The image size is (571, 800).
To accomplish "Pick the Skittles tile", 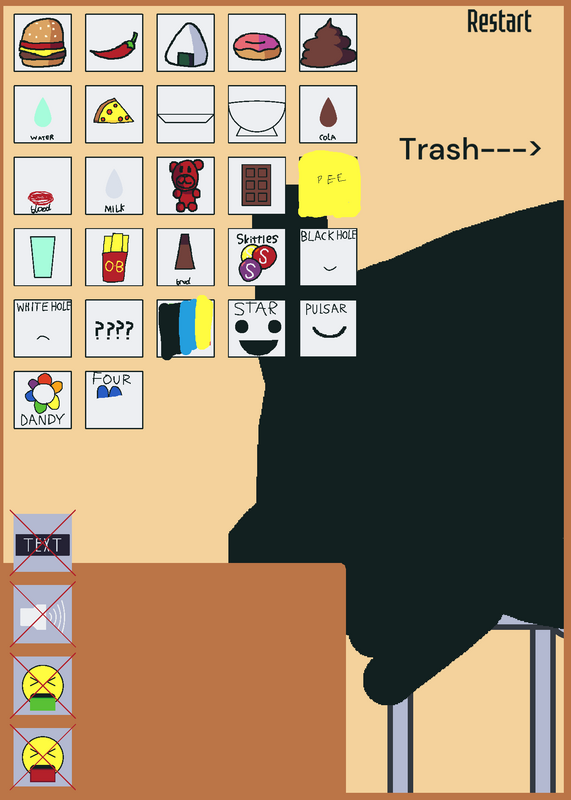I will (257, 257).
